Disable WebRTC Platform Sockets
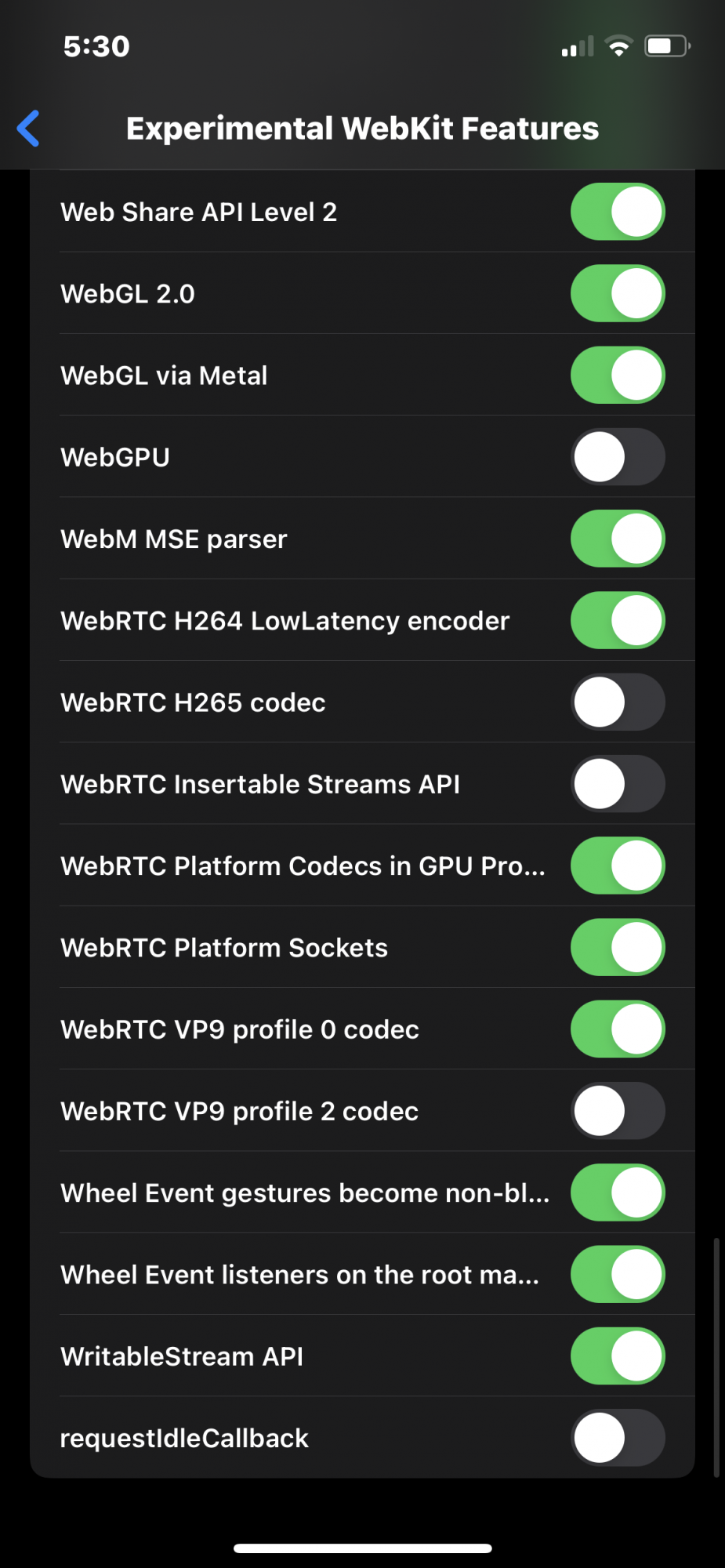 point(618,947)
